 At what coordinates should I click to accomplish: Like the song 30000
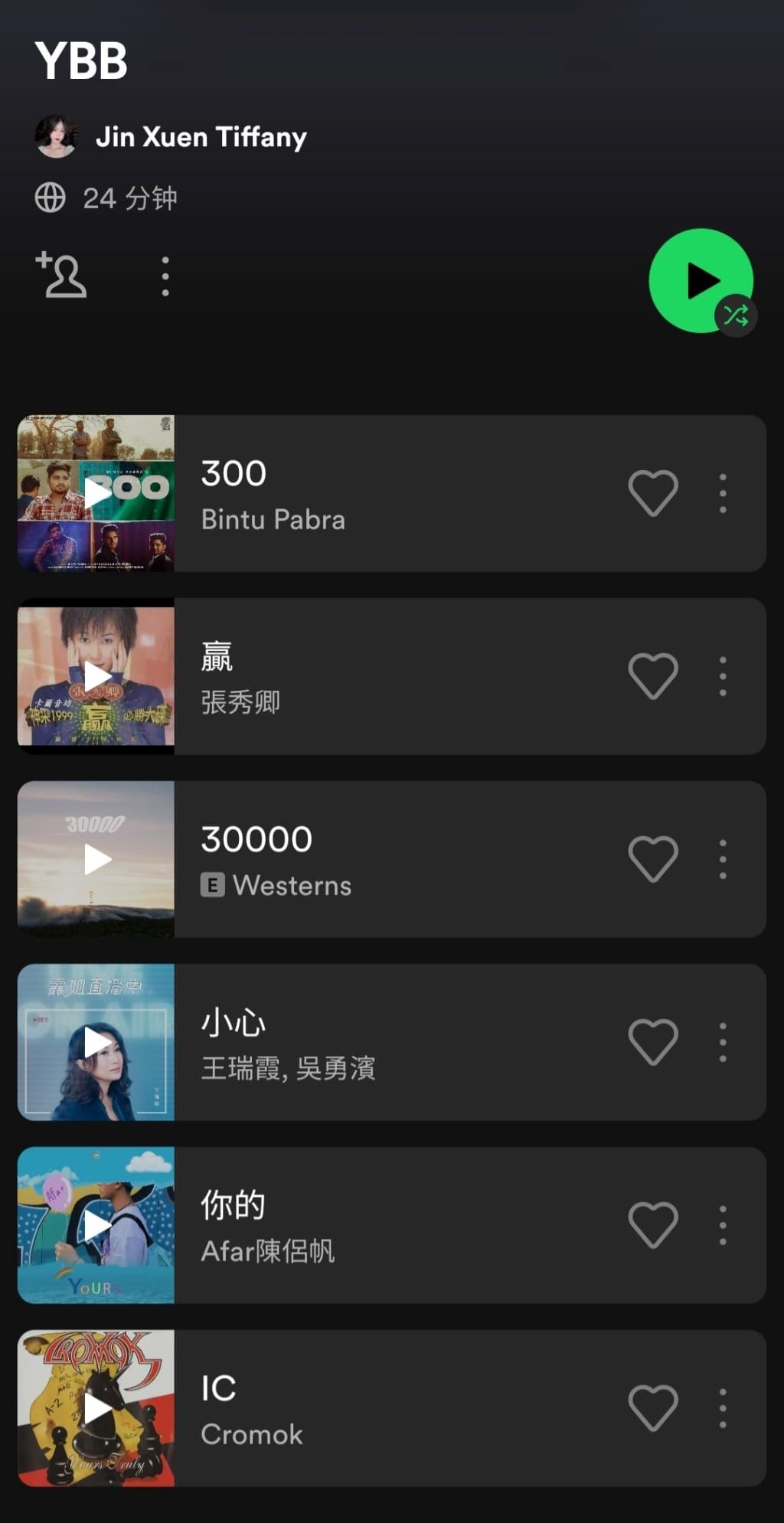pos(652,859)
